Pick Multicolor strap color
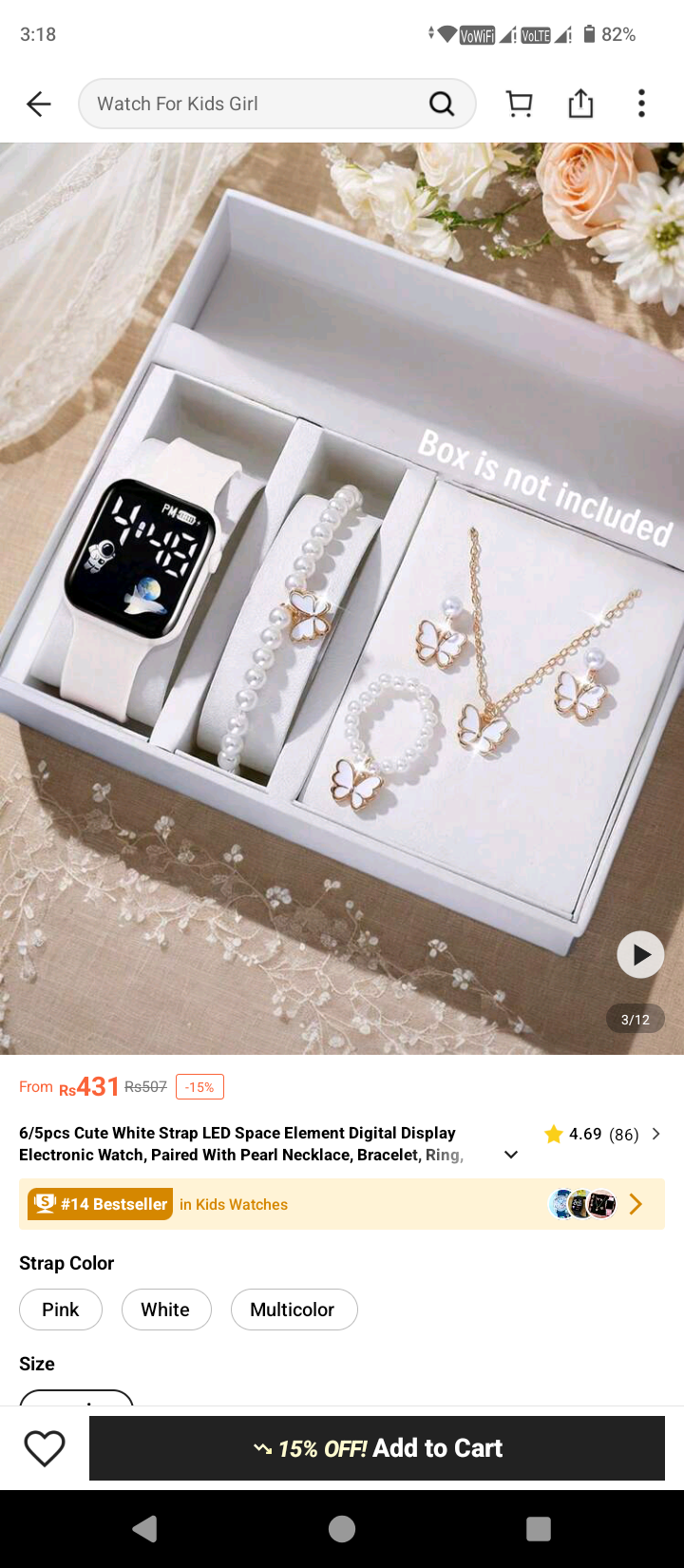Image resolution: width=684 pixels, height=1568 pixels. point(294,1310)
